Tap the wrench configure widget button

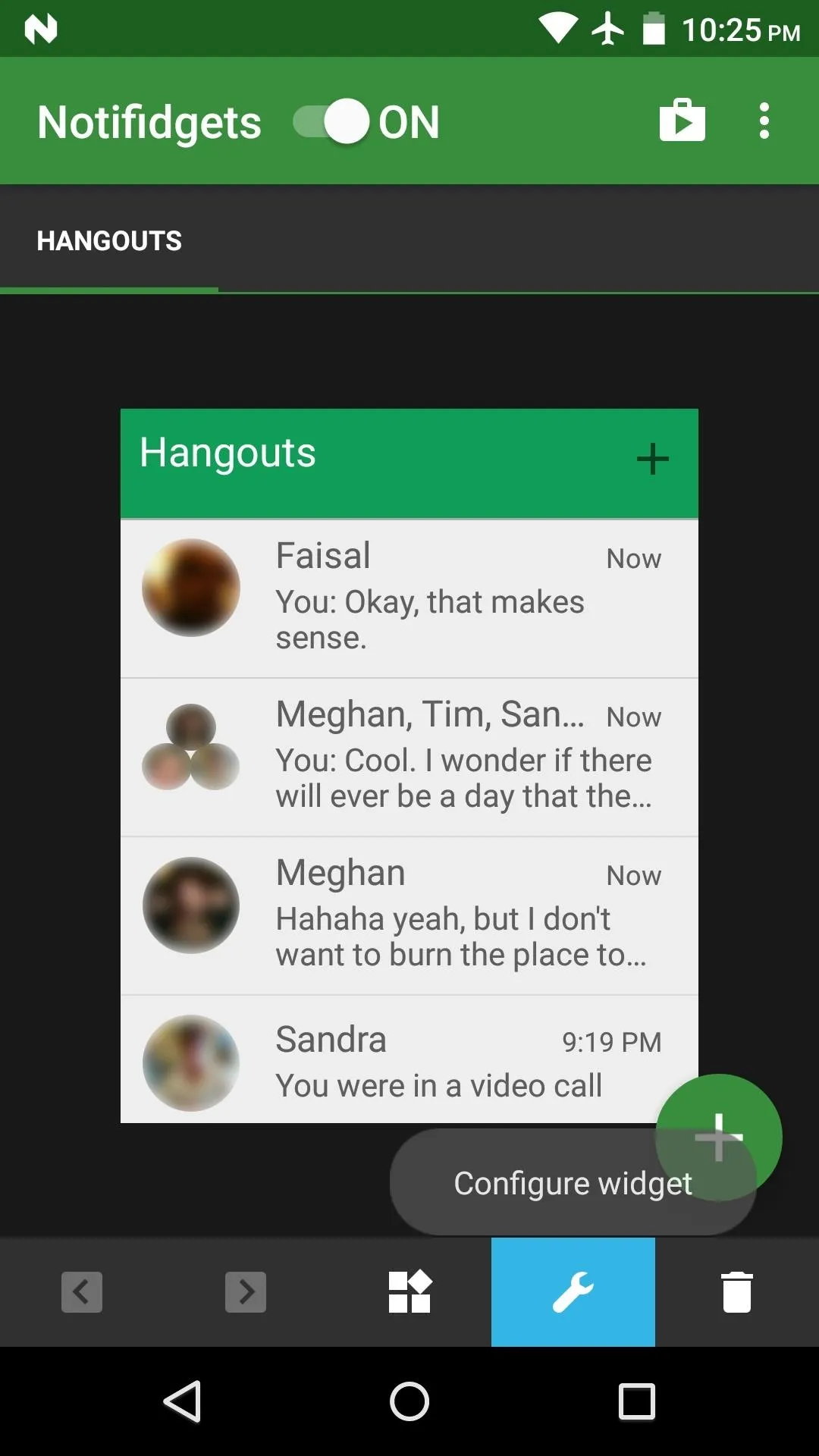pos(573,1292)
